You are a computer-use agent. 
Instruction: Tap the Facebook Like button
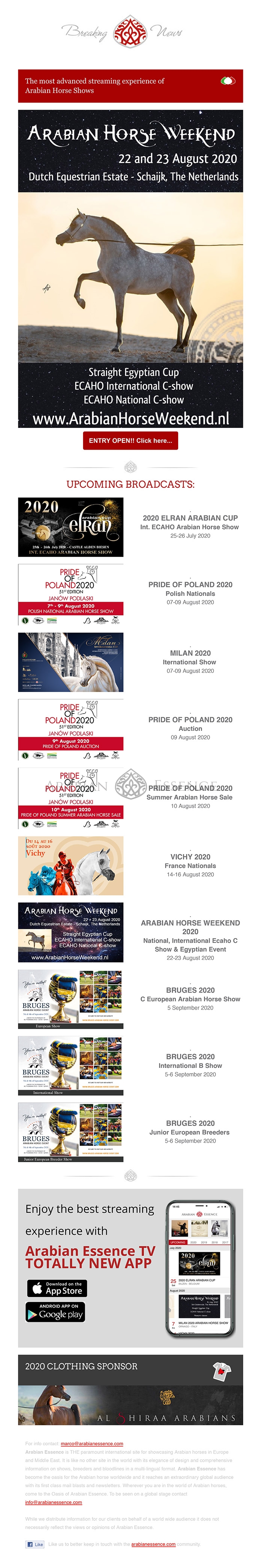[x=35, y=1544]
